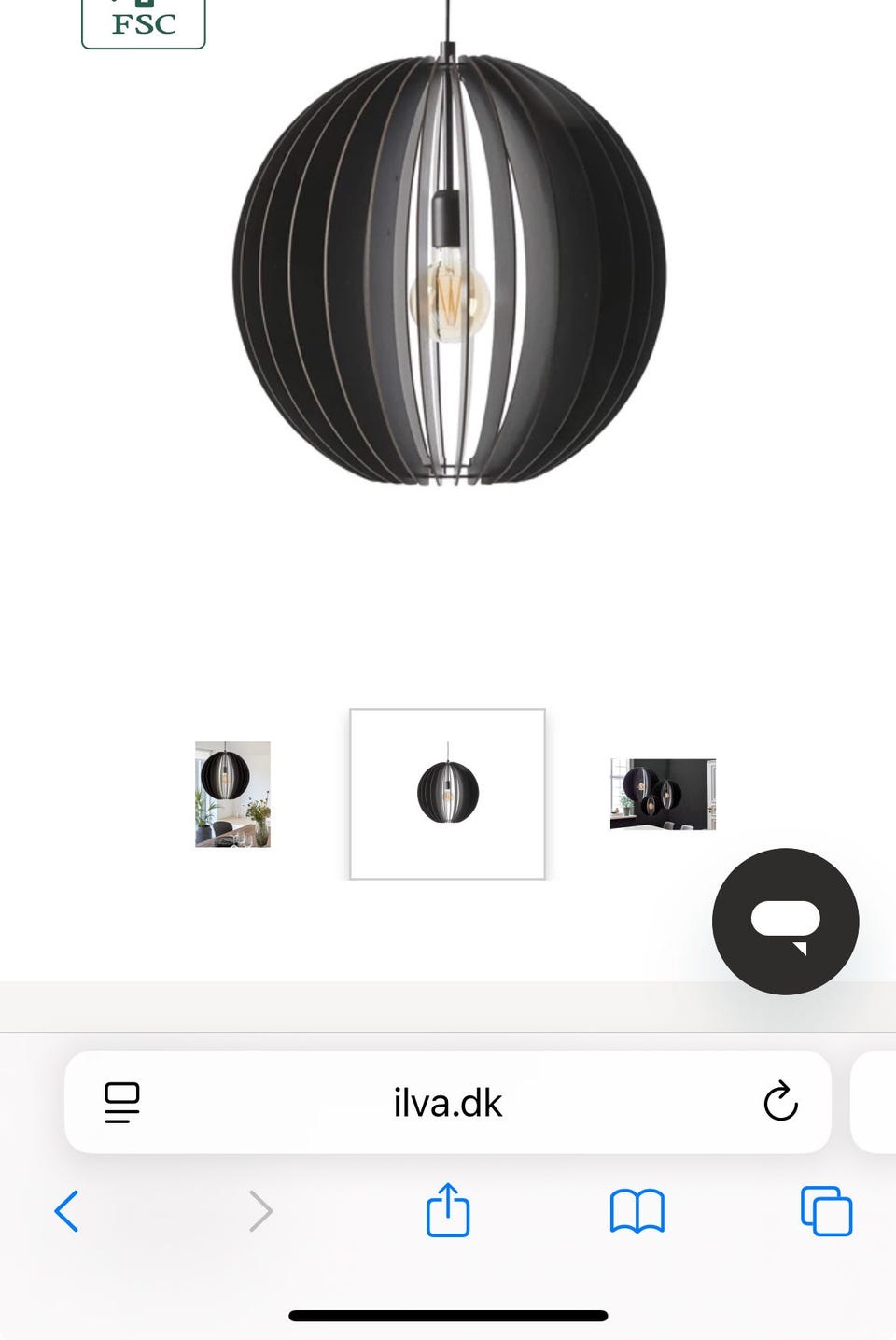
Task: Navigate back to the previous page
Action: (66, 1211)
